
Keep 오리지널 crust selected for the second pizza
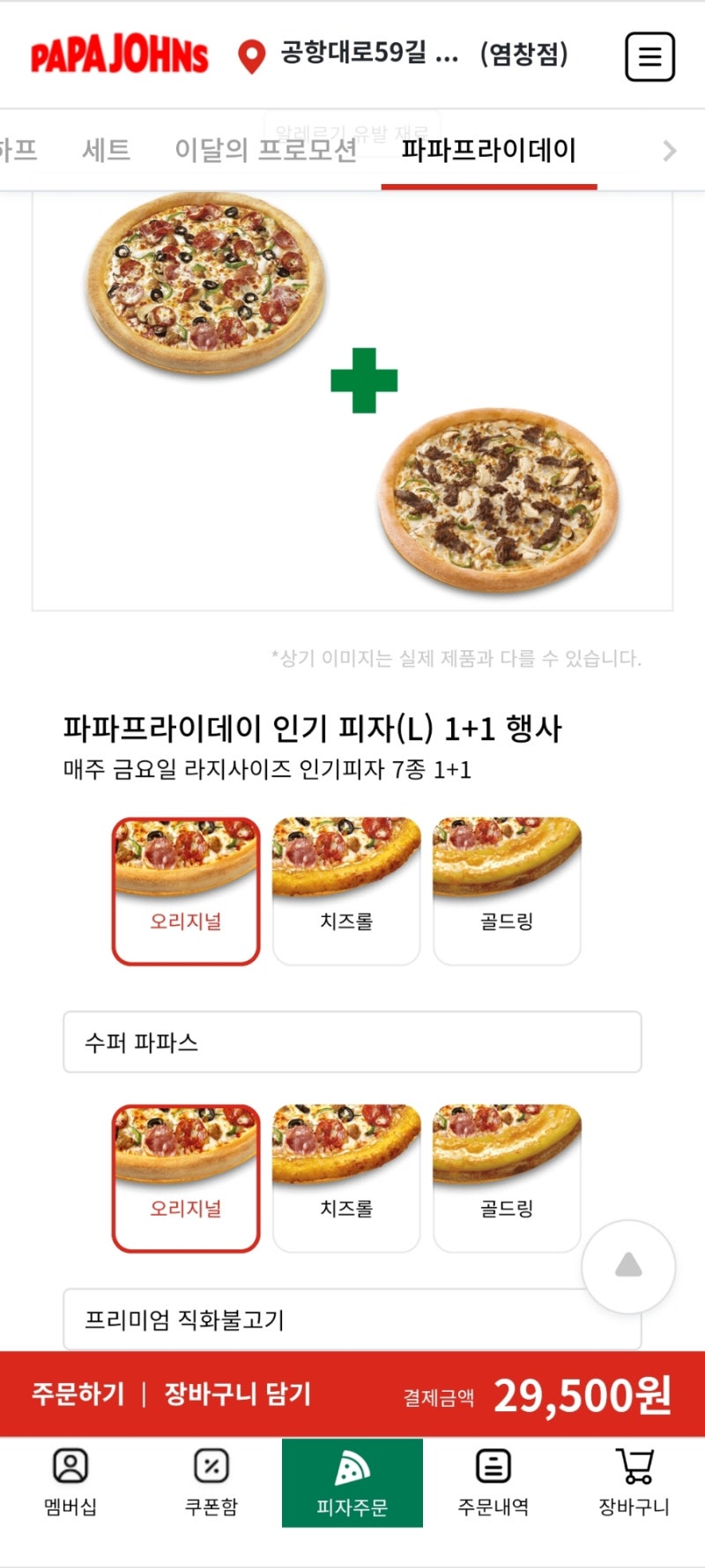pyautogui.click(x=183, y=1172)
